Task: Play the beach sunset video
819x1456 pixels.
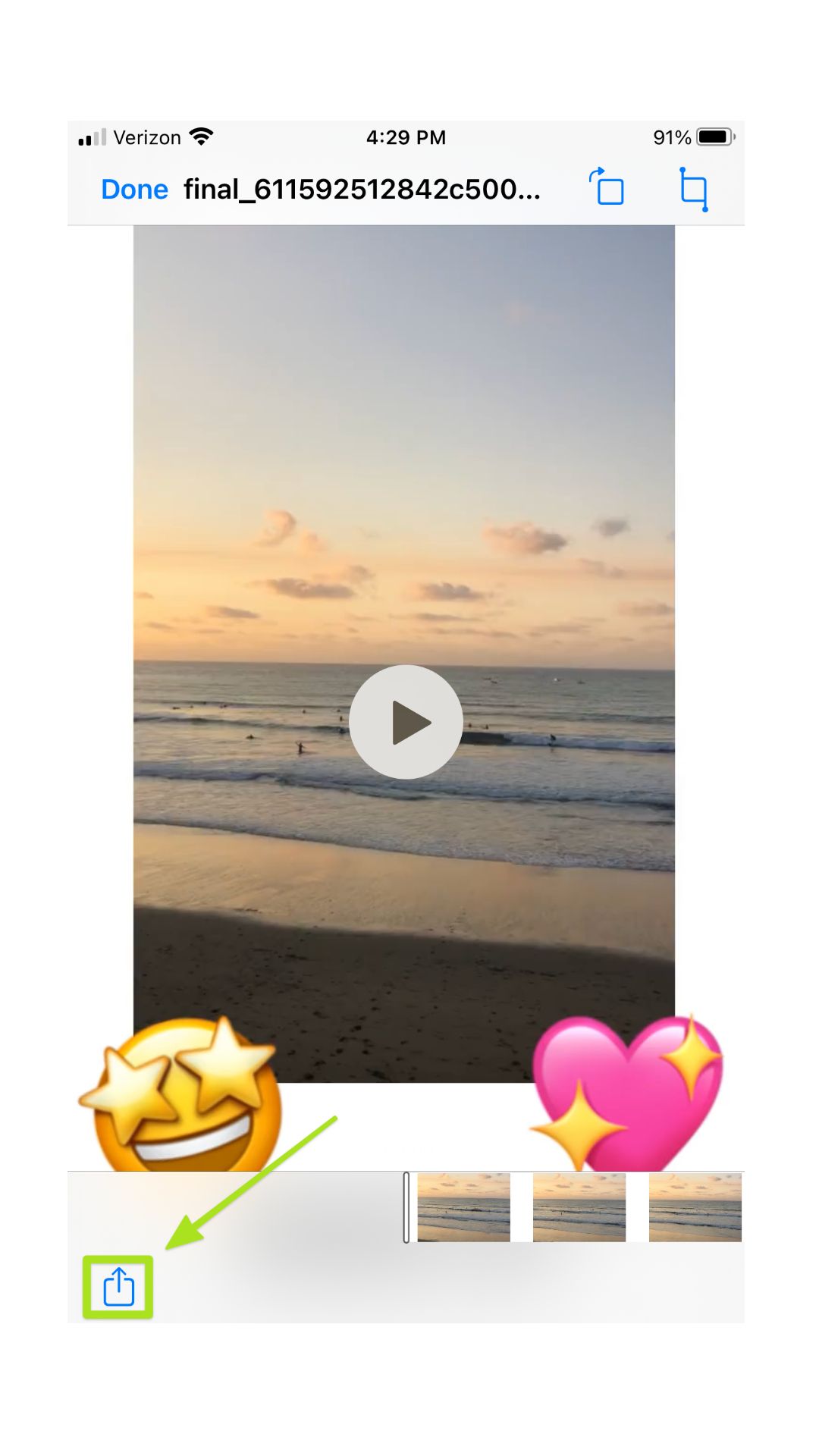Action: 406,722
